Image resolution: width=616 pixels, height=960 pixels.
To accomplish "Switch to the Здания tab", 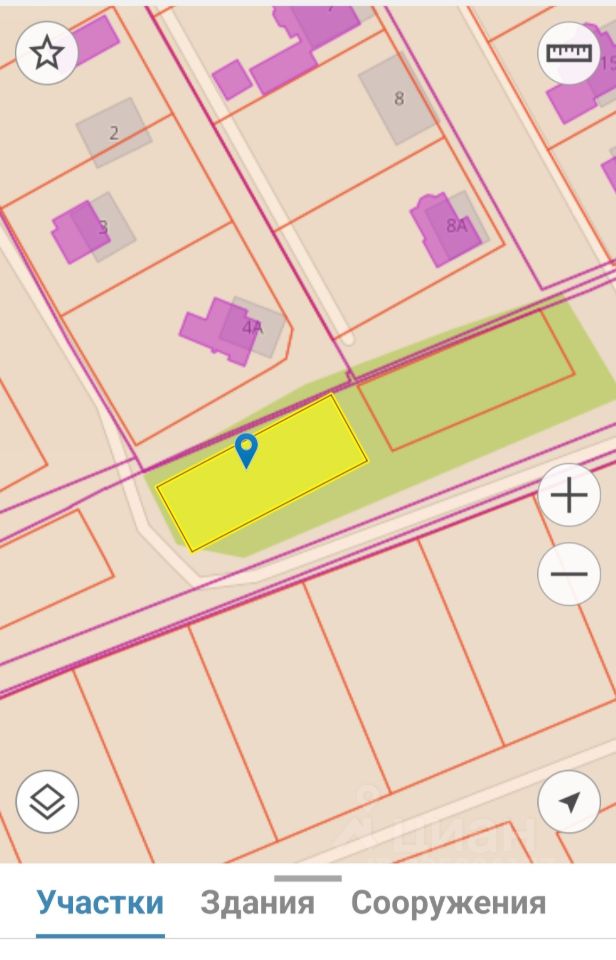I will coord(257,904).
